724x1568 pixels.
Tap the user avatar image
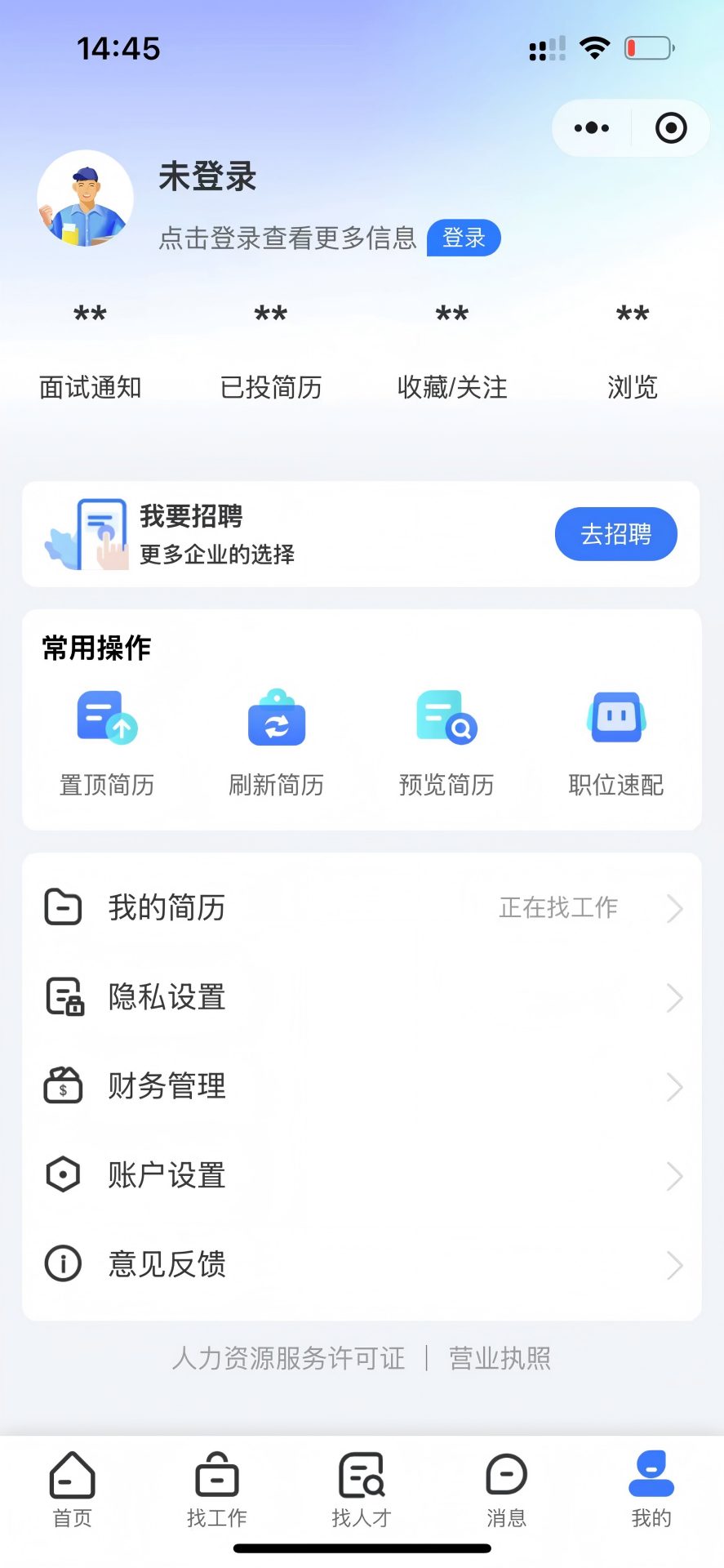(x=85, y=198)
